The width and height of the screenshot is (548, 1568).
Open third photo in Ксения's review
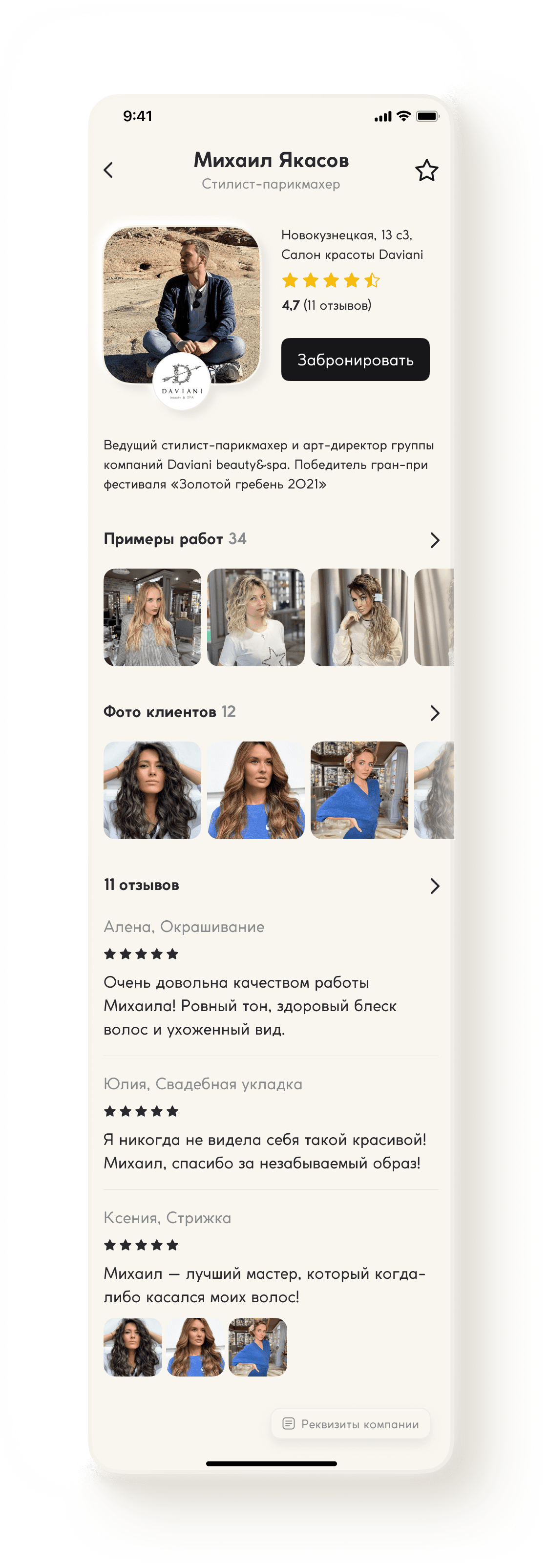[x=257, y=1347]
